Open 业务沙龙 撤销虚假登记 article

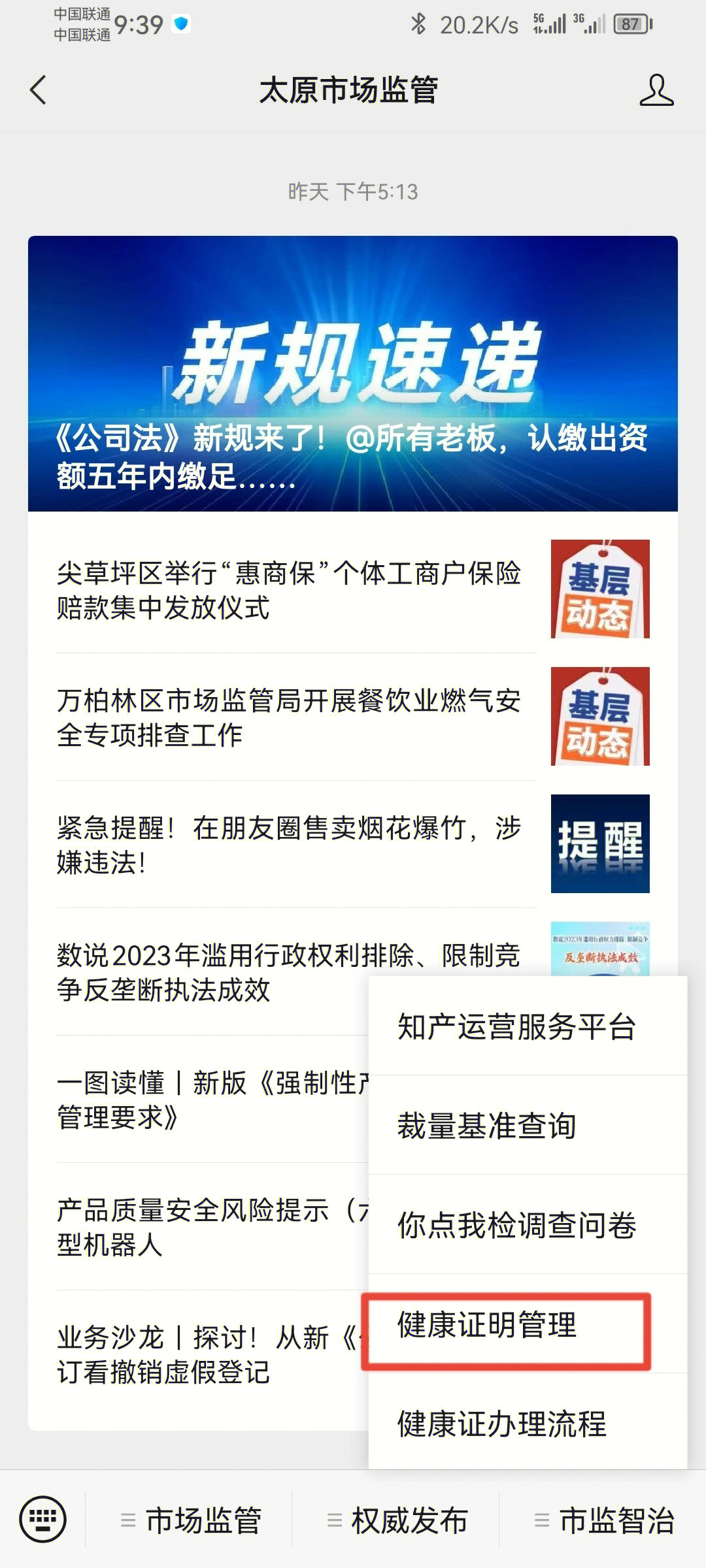point(209,1354)
